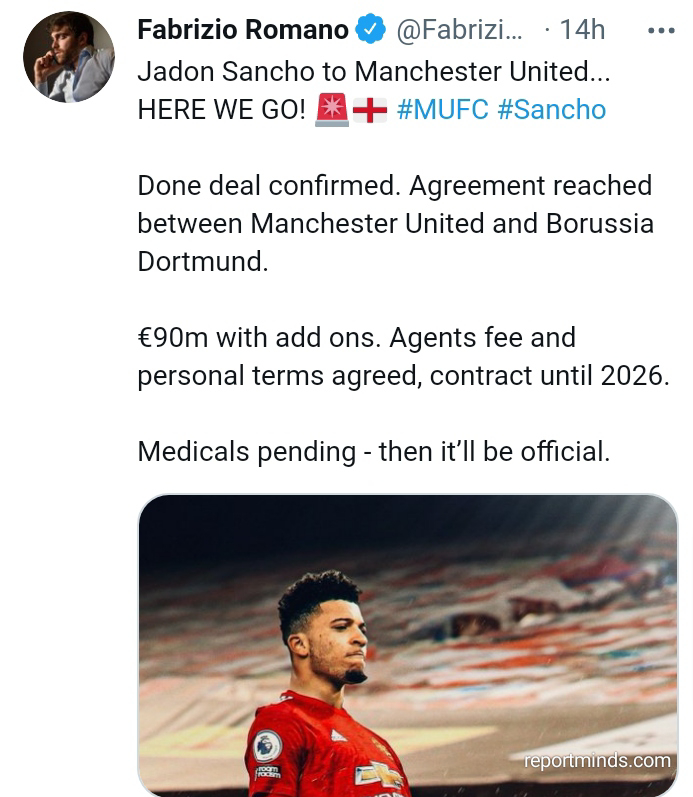Viewport: 693px width, 797px height.
Task: View the attached Jadon Sancho photo
Action: point(407,645)
